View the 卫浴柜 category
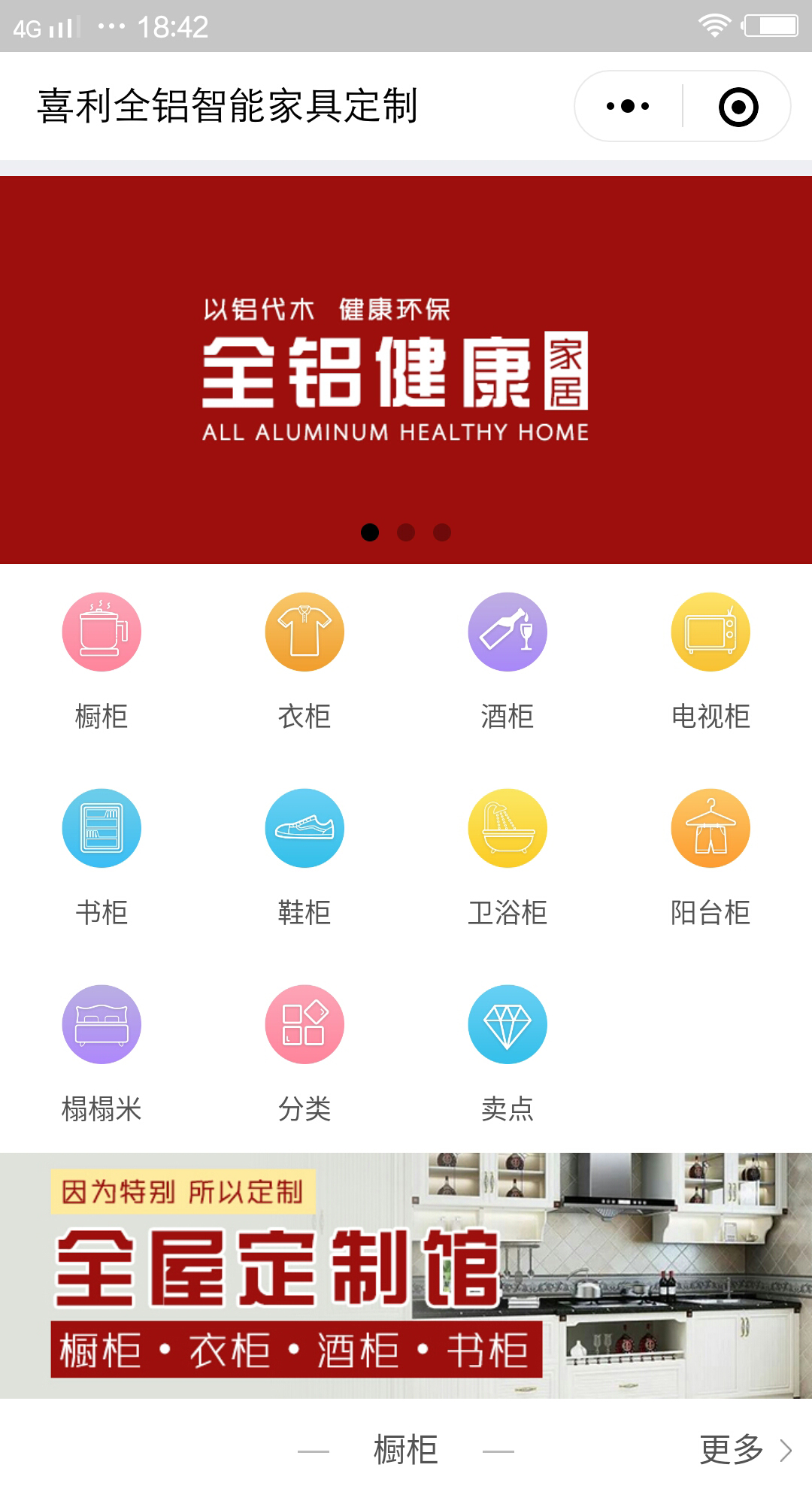 [507, 829]
